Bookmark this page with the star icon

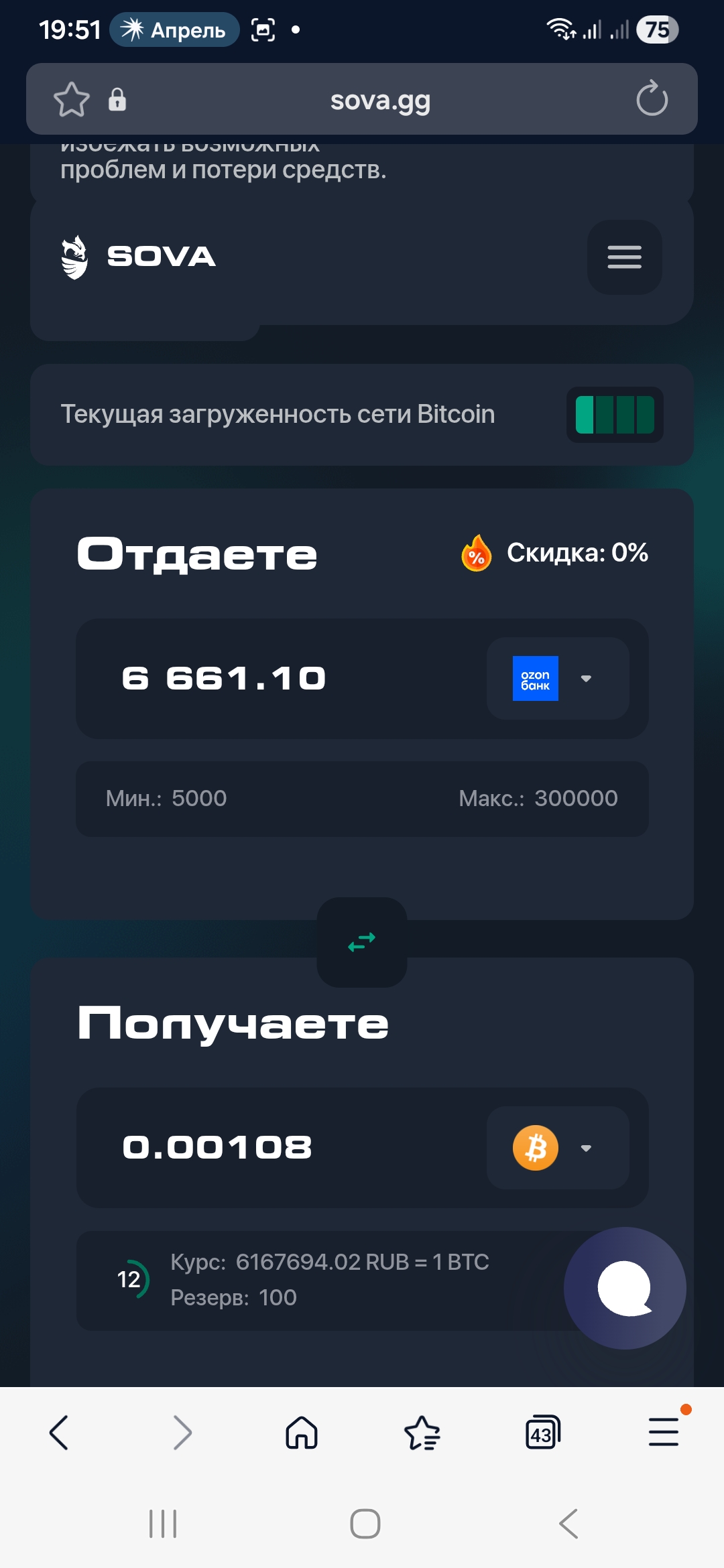click(x=71, y=100)
